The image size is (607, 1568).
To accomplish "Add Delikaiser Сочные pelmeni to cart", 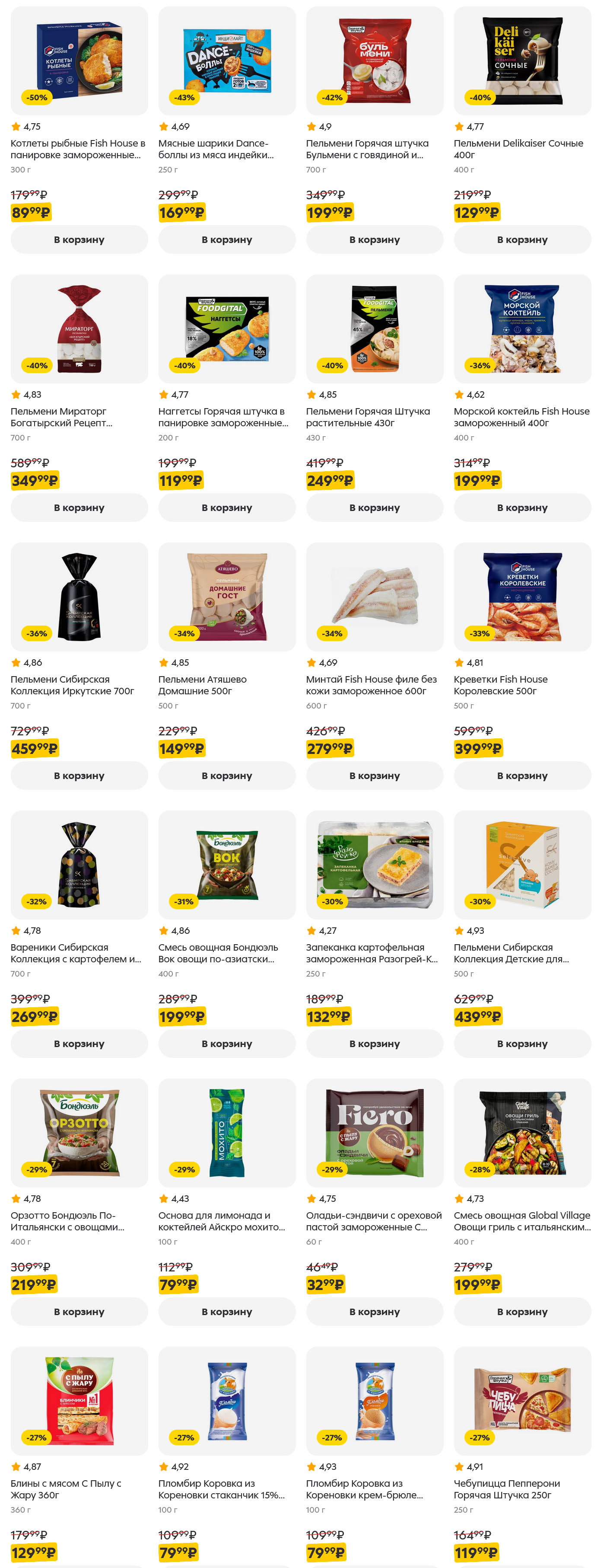I will point(522,240).
